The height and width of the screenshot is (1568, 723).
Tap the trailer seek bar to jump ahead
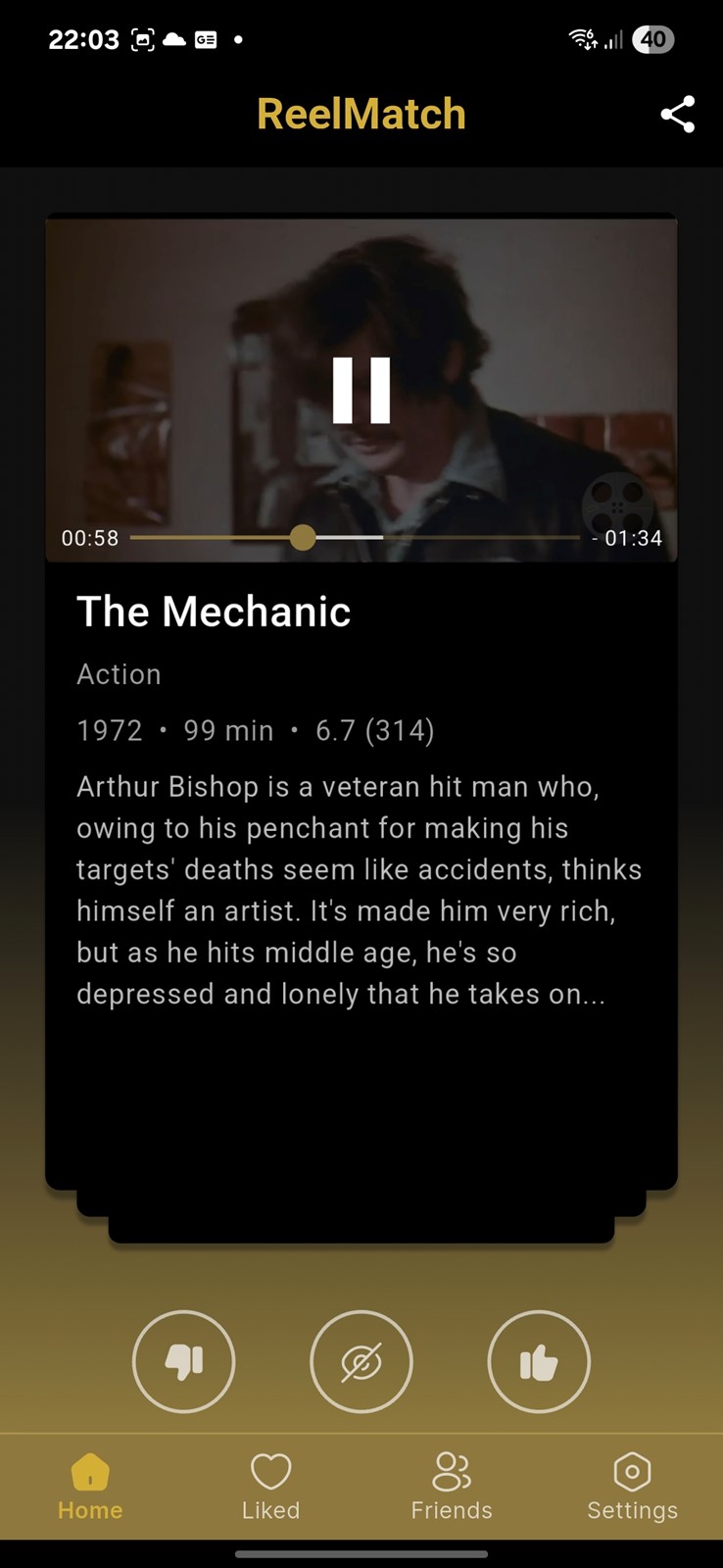[x=355, y=537]
